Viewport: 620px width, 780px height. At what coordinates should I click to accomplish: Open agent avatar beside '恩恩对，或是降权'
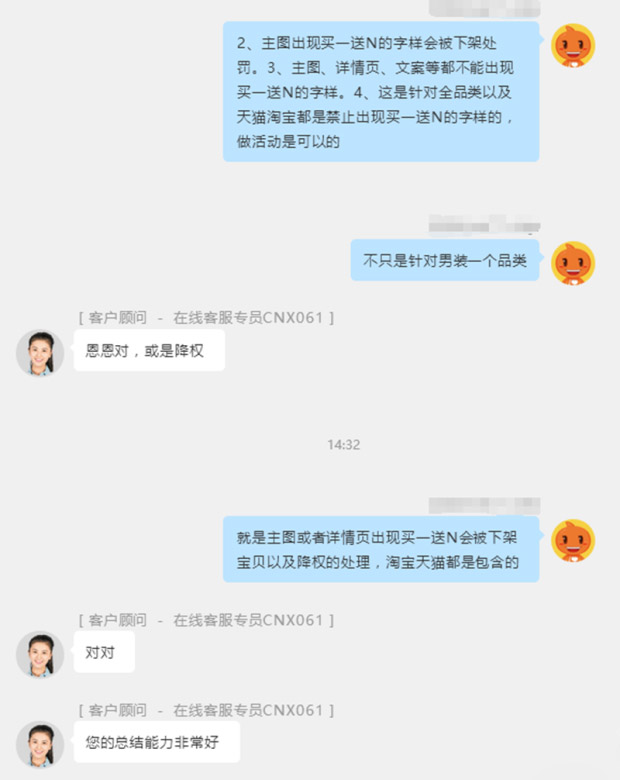pos(40,352)
